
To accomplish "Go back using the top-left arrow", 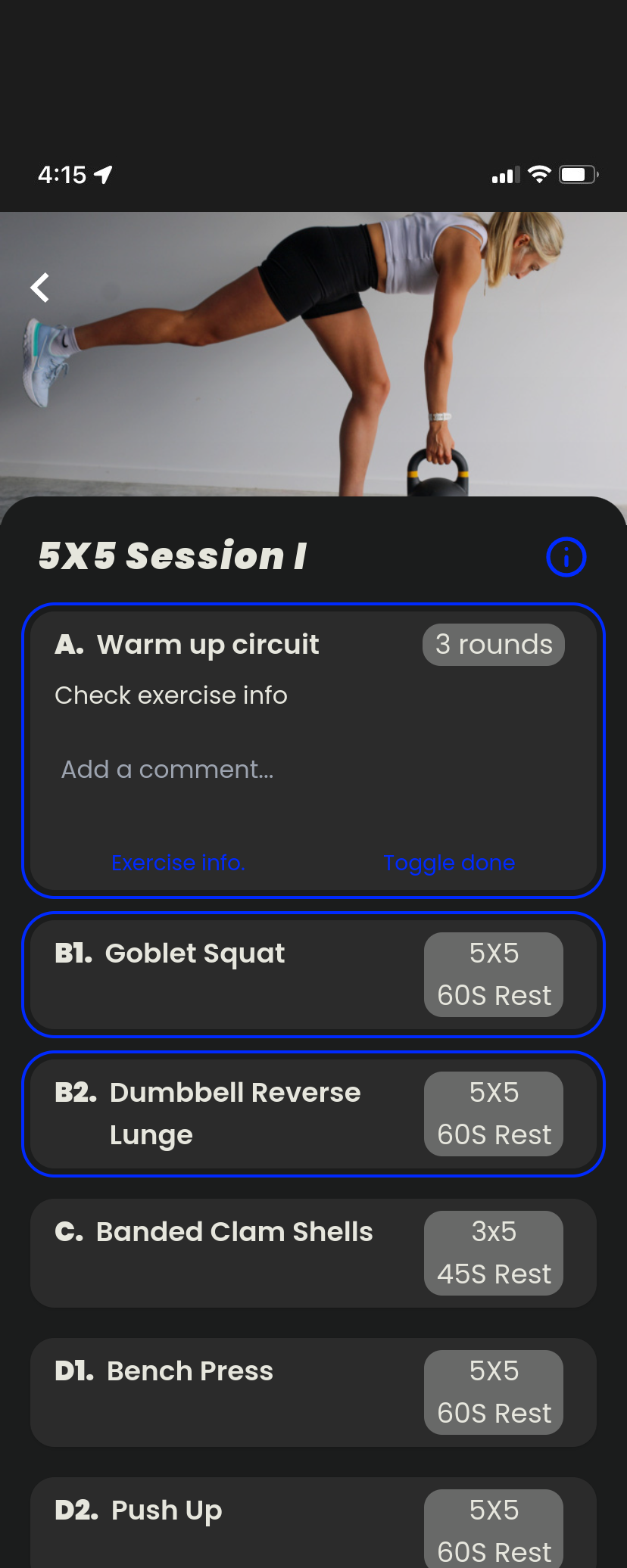I will pyautogui.click(x=40, y=288).
